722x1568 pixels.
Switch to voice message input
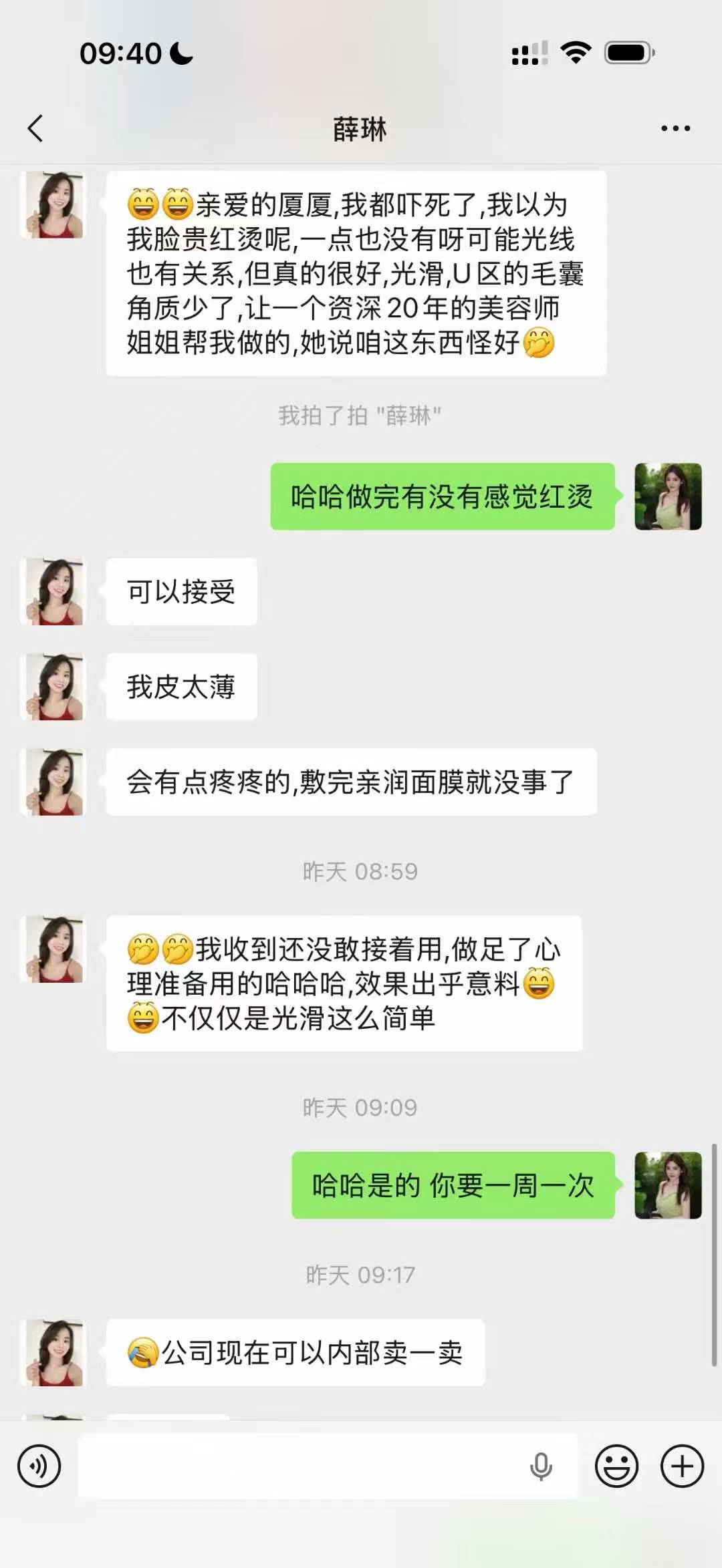point(39,1466)
